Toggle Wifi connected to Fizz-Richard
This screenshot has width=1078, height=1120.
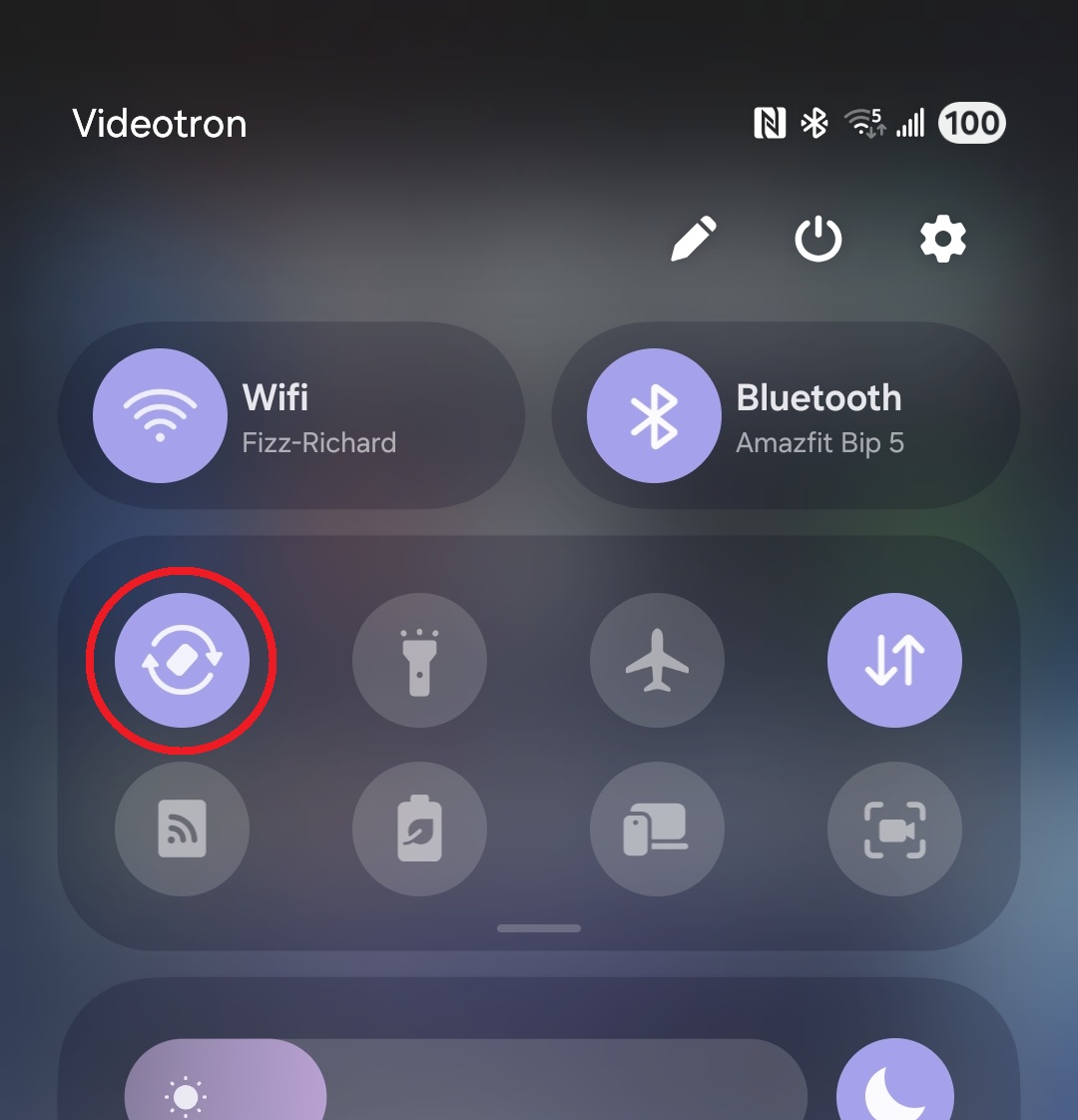tap(160, 415)
